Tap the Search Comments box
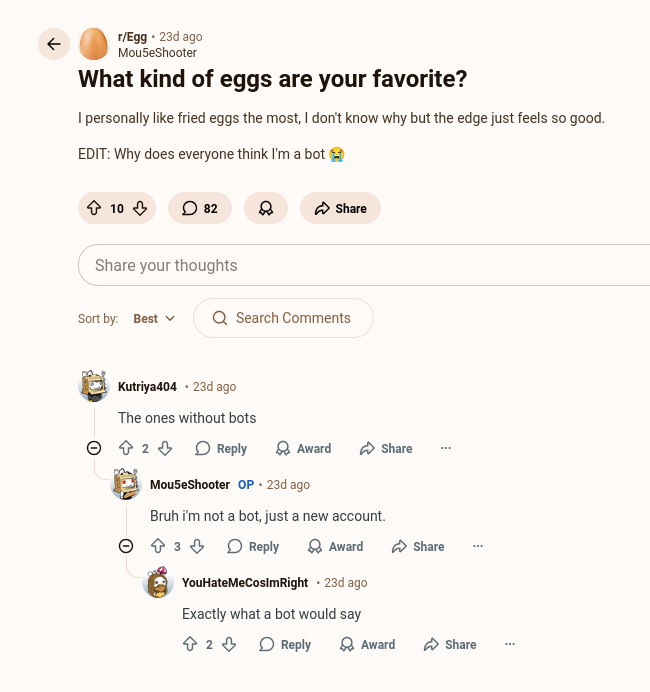Image resolution: width=650 pixels, height=692 pixels. [x=283, y=318]
